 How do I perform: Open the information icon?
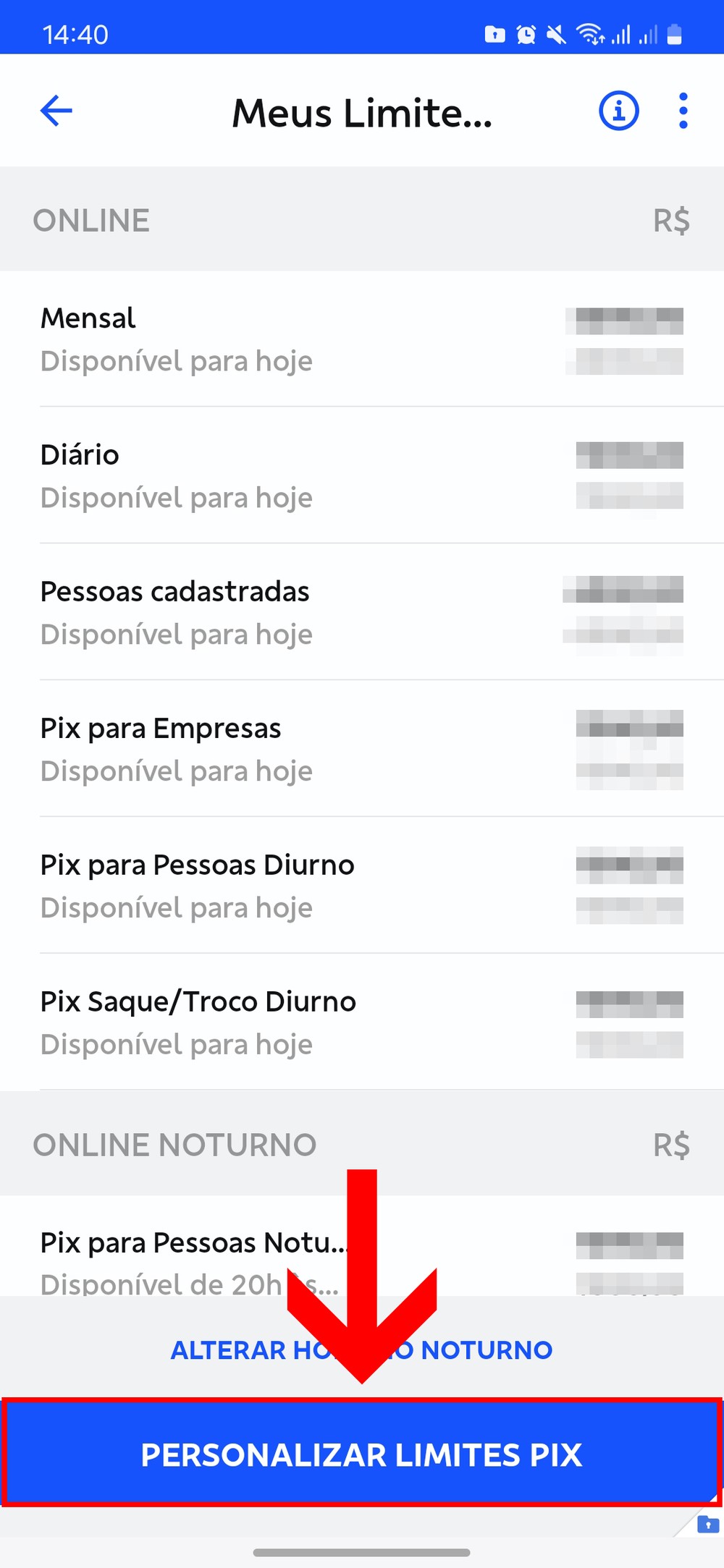(618, 111)
